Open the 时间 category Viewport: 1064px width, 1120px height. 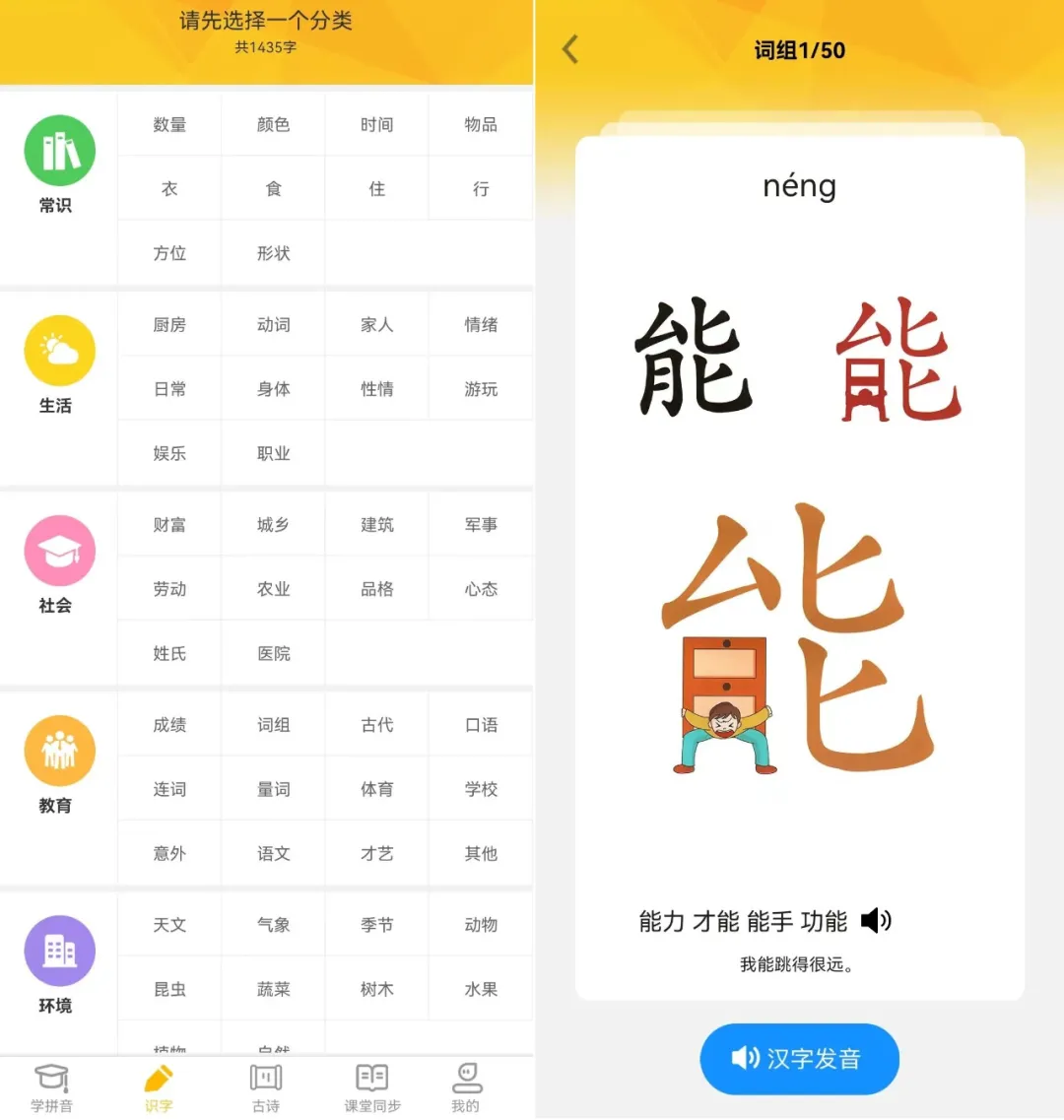point(376,125)
